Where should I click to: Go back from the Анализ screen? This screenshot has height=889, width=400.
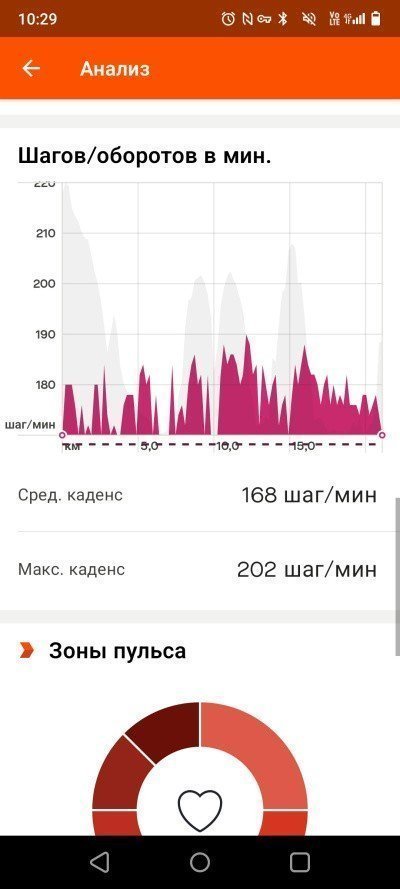click(x=31, y=69)
